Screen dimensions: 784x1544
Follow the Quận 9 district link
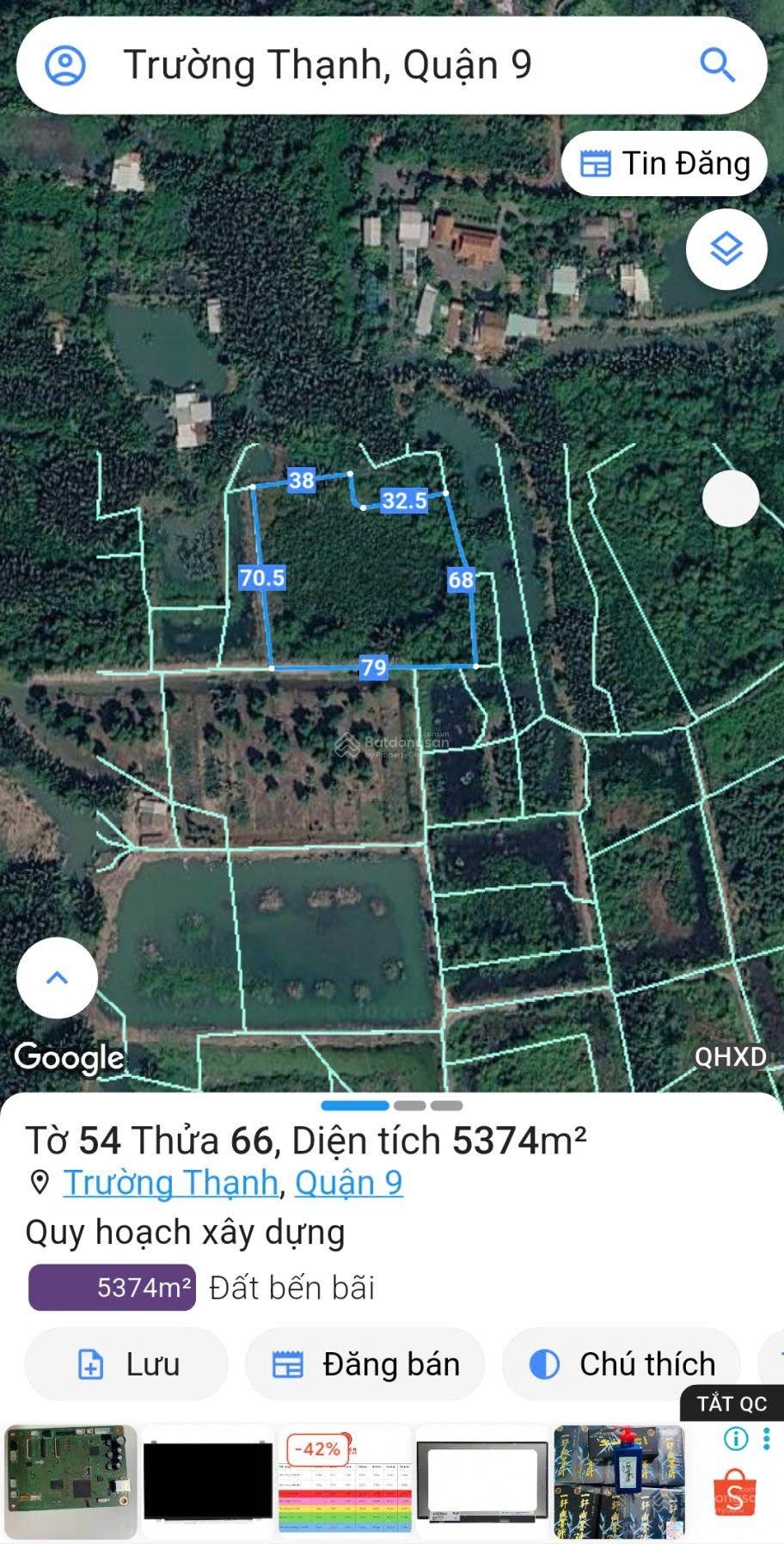pos(348,1183)
